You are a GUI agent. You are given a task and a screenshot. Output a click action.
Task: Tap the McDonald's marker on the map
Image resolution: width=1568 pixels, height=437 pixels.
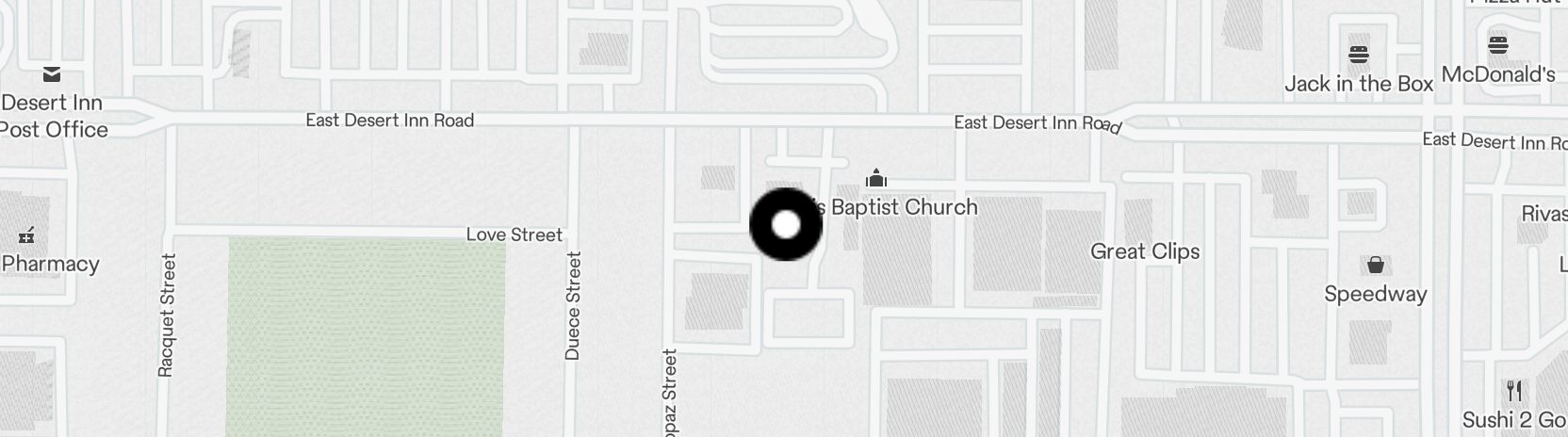point(1498,44)
